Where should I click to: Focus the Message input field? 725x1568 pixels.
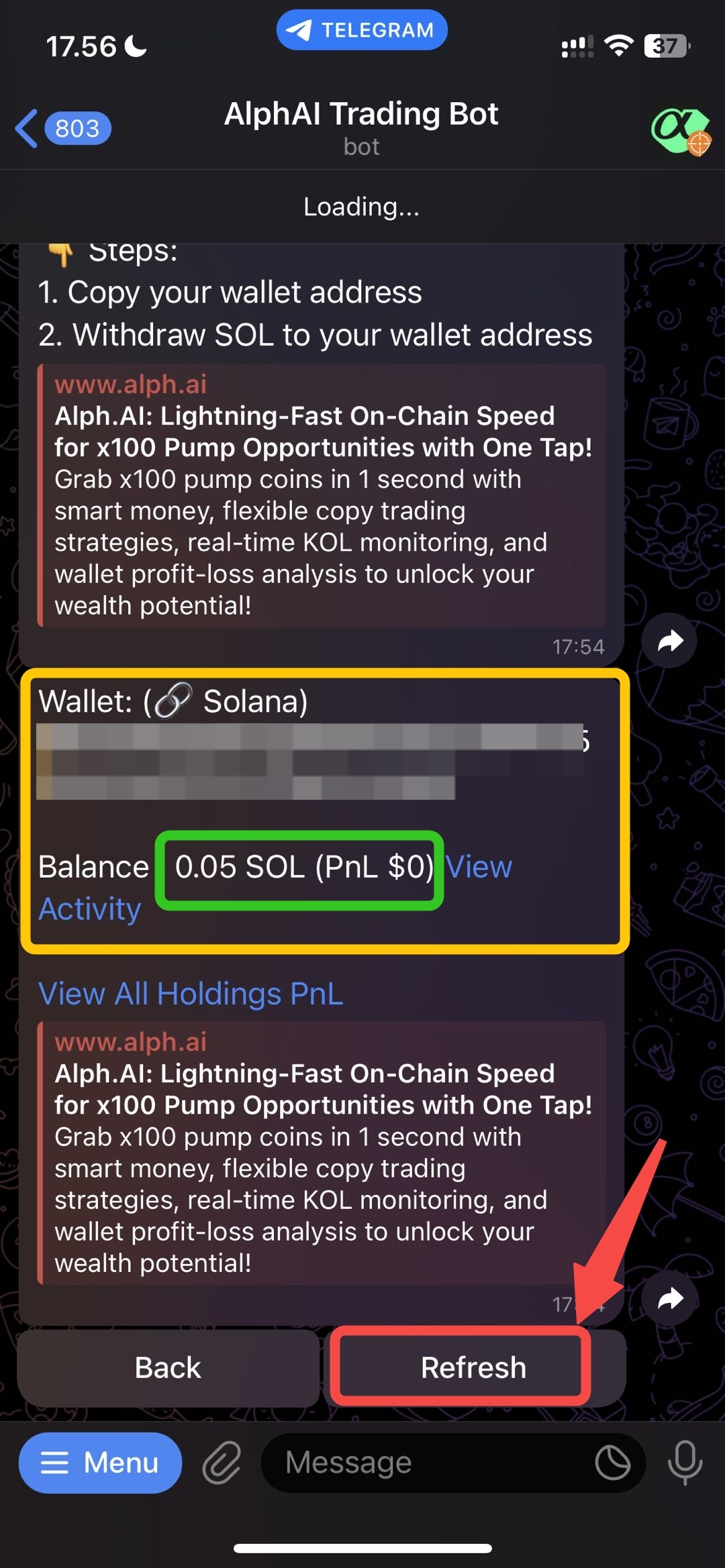click(x=430, y=1463)
